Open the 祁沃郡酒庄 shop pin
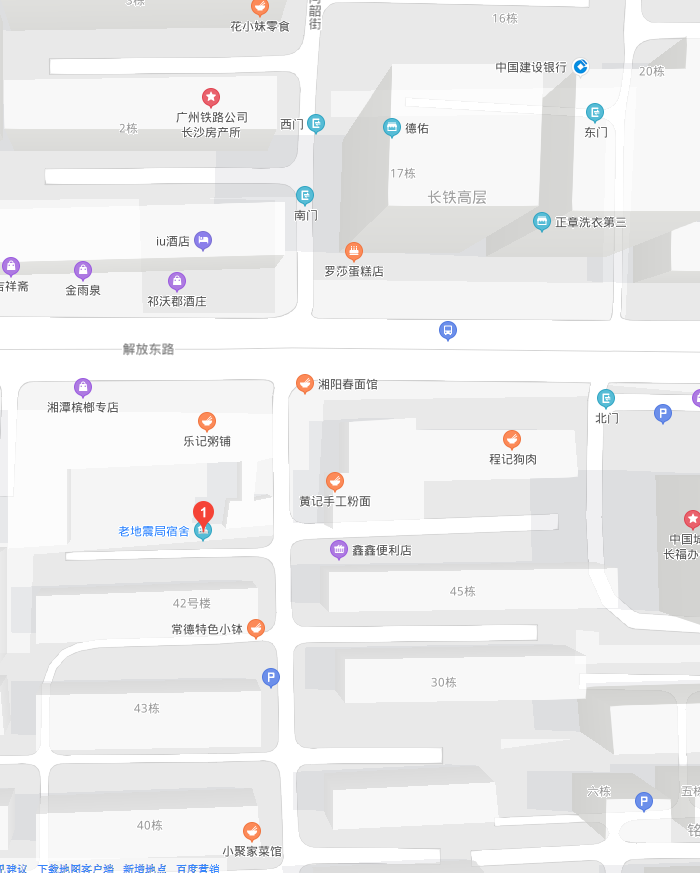 (177, 281)
